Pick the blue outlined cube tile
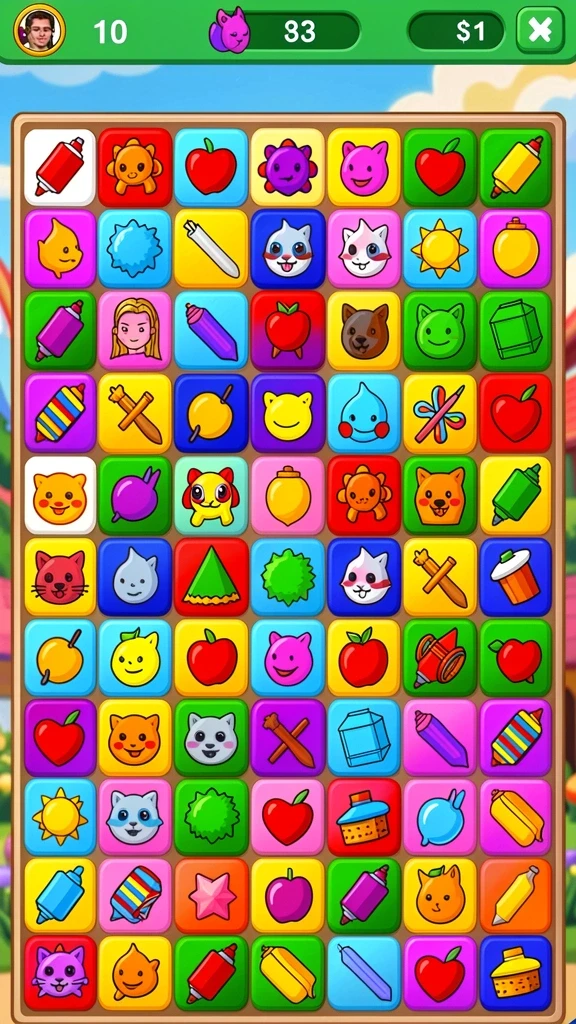Screen dimensions: 576x1024 point(364,738)
